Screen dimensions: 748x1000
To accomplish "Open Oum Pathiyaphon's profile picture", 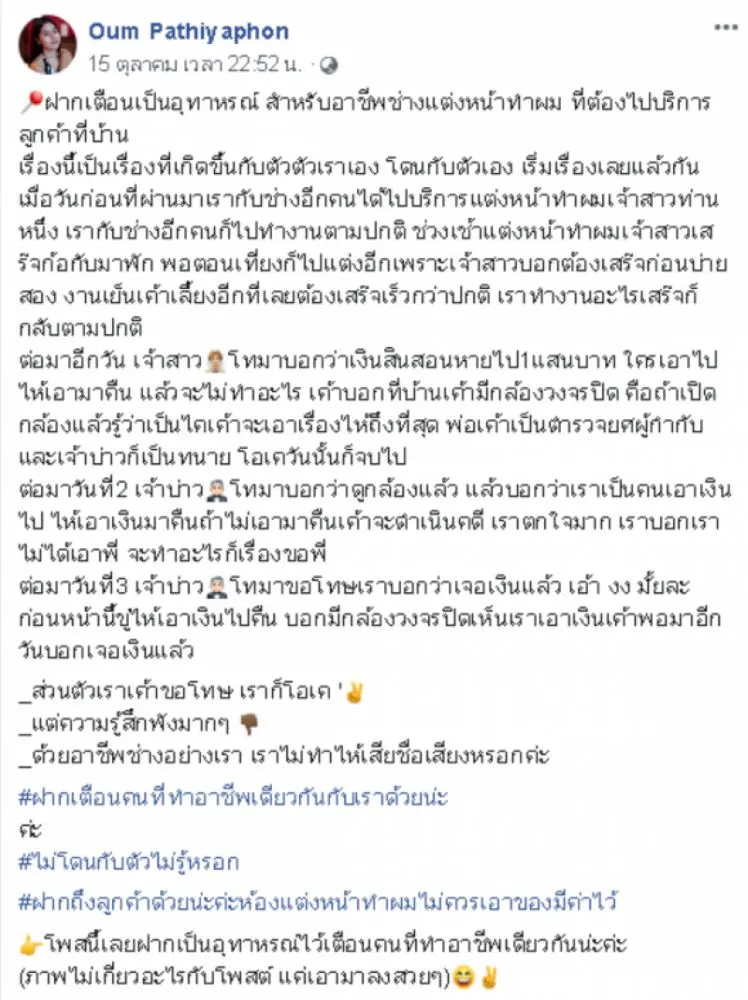I will point(46,44).
